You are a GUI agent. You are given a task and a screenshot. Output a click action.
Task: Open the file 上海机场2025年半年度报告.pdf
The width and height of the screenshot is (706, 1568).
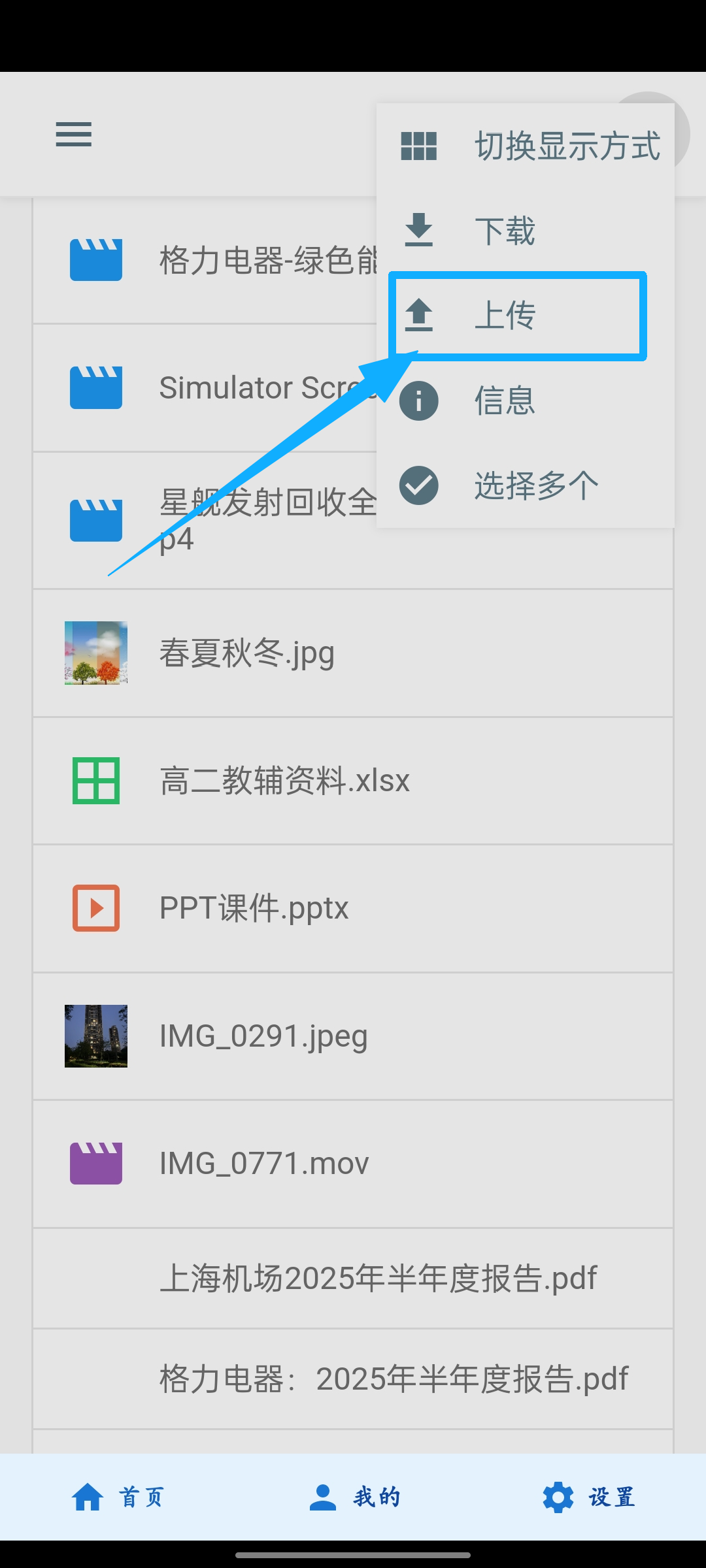pyautogui.click(x=378, y=1278)
